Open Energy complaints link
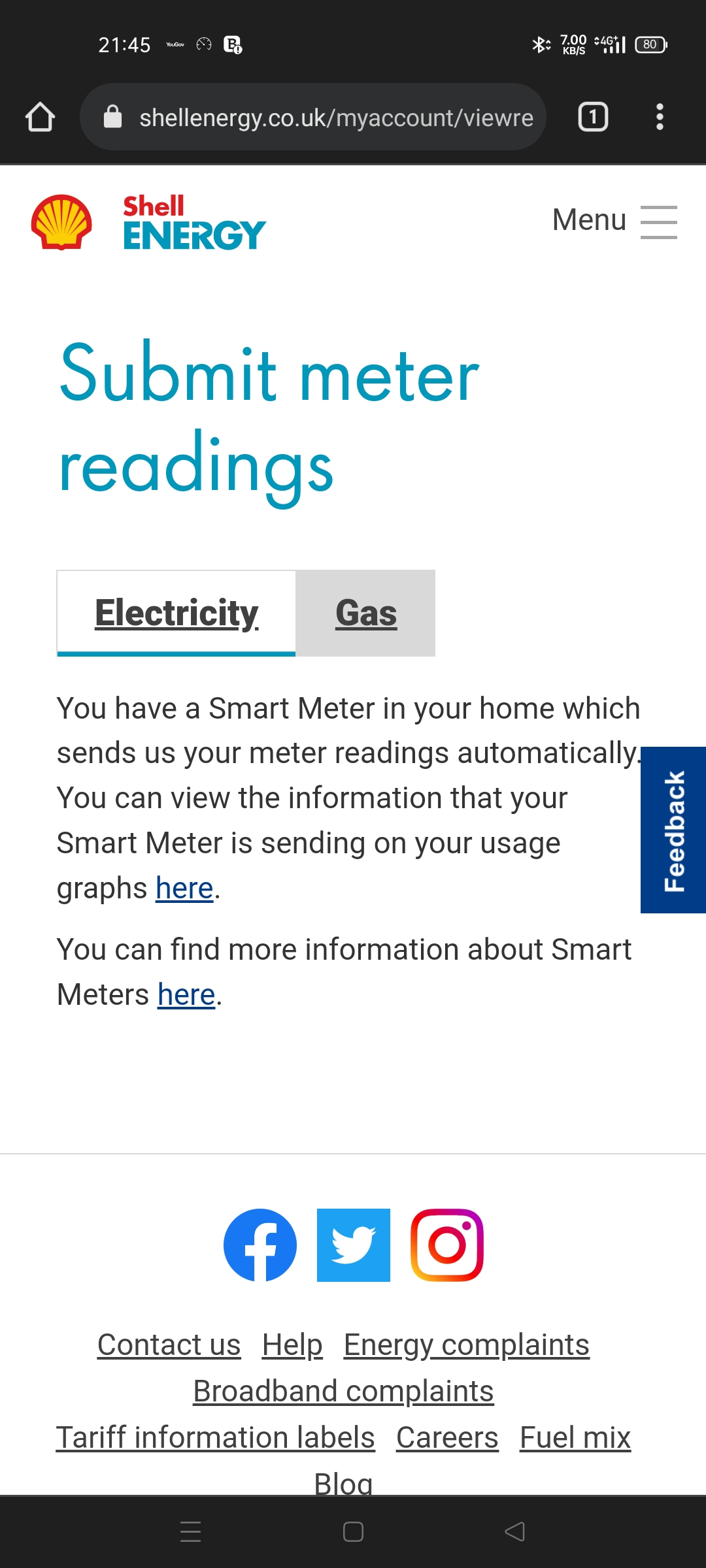The width and height of the screenshot is (706, 1568). (x=467, y=1345)
